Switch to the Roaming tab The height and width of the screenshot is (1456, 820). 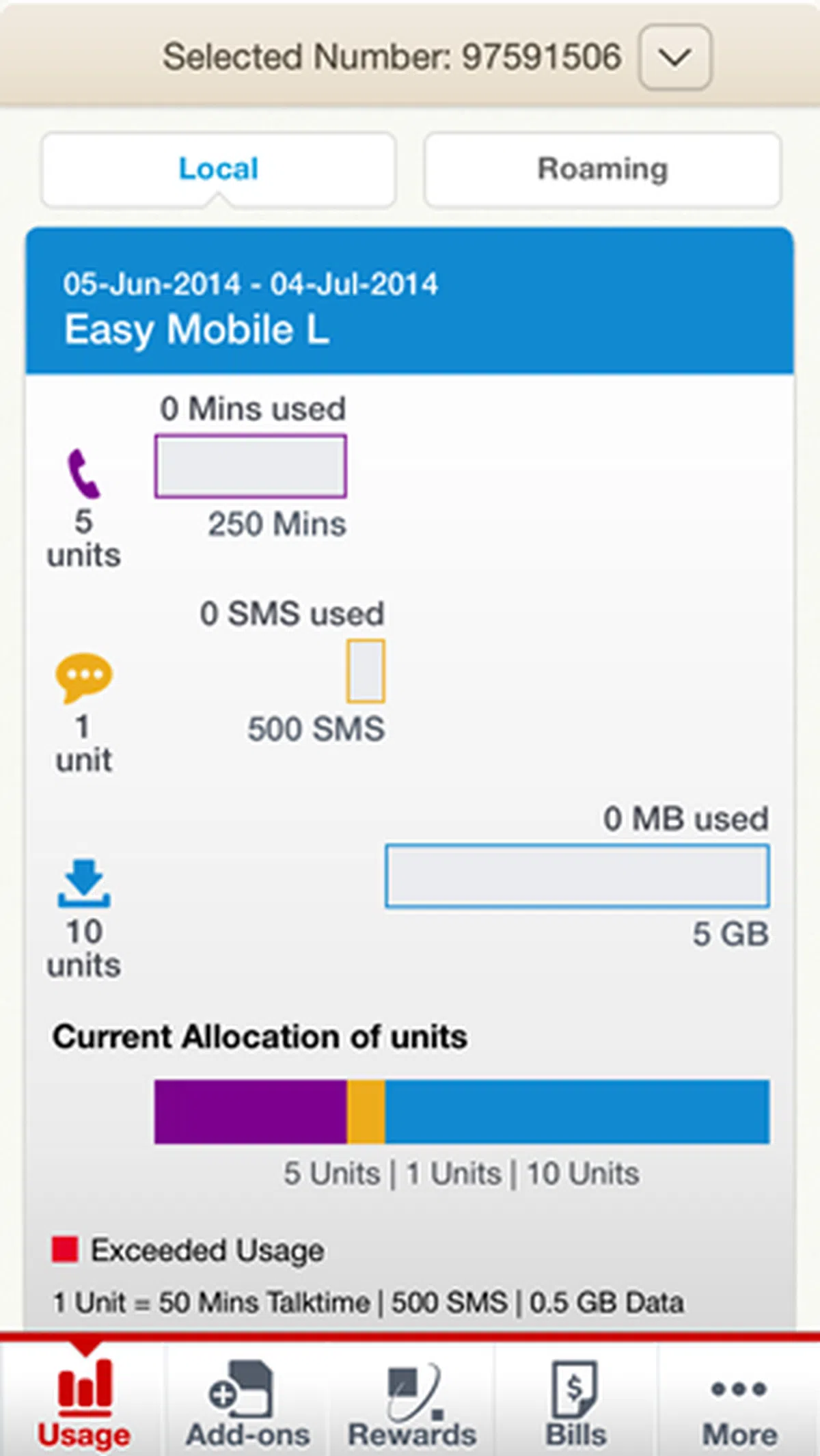(x=602, y=170)
